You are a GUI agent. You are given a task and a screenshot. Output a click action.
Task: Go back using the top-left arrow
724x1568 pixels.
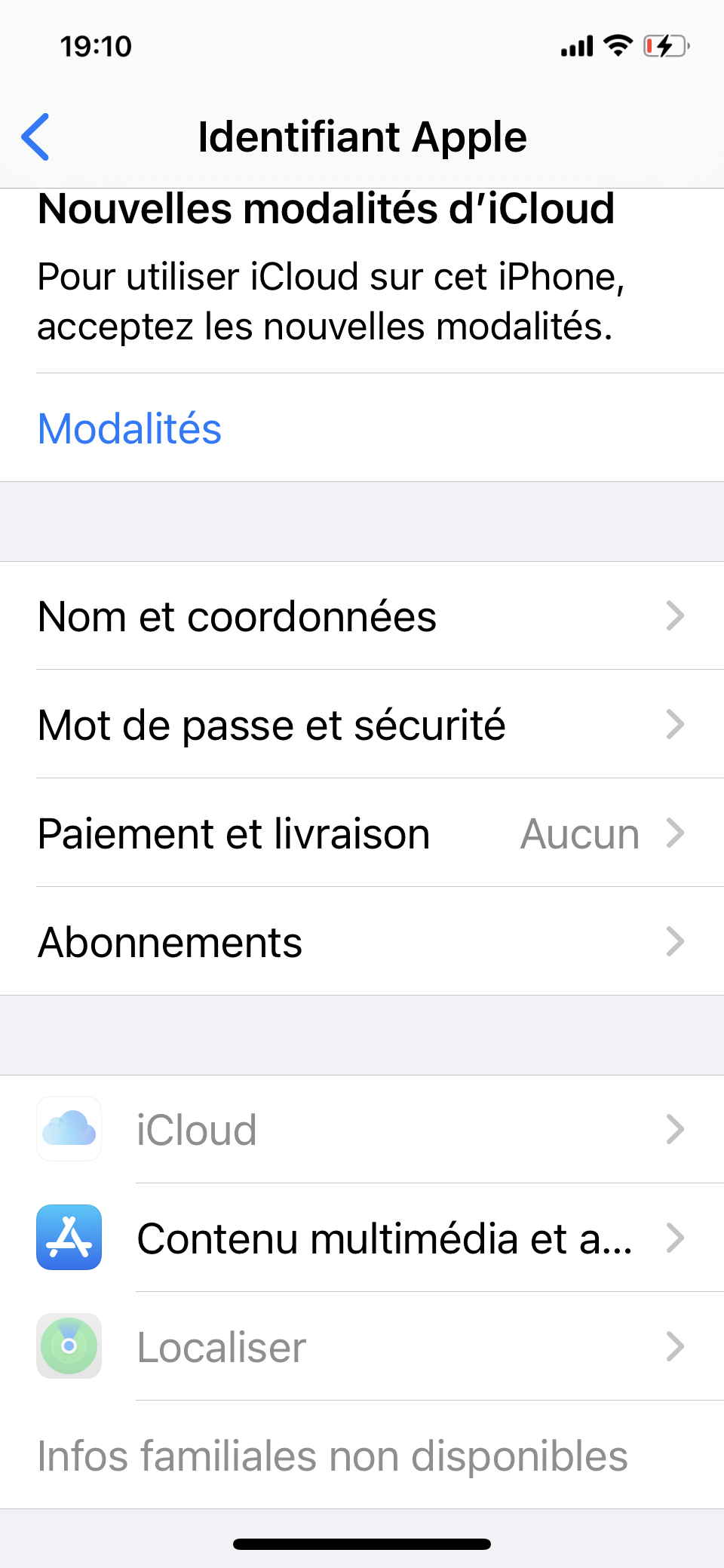(x=35, y=137)
